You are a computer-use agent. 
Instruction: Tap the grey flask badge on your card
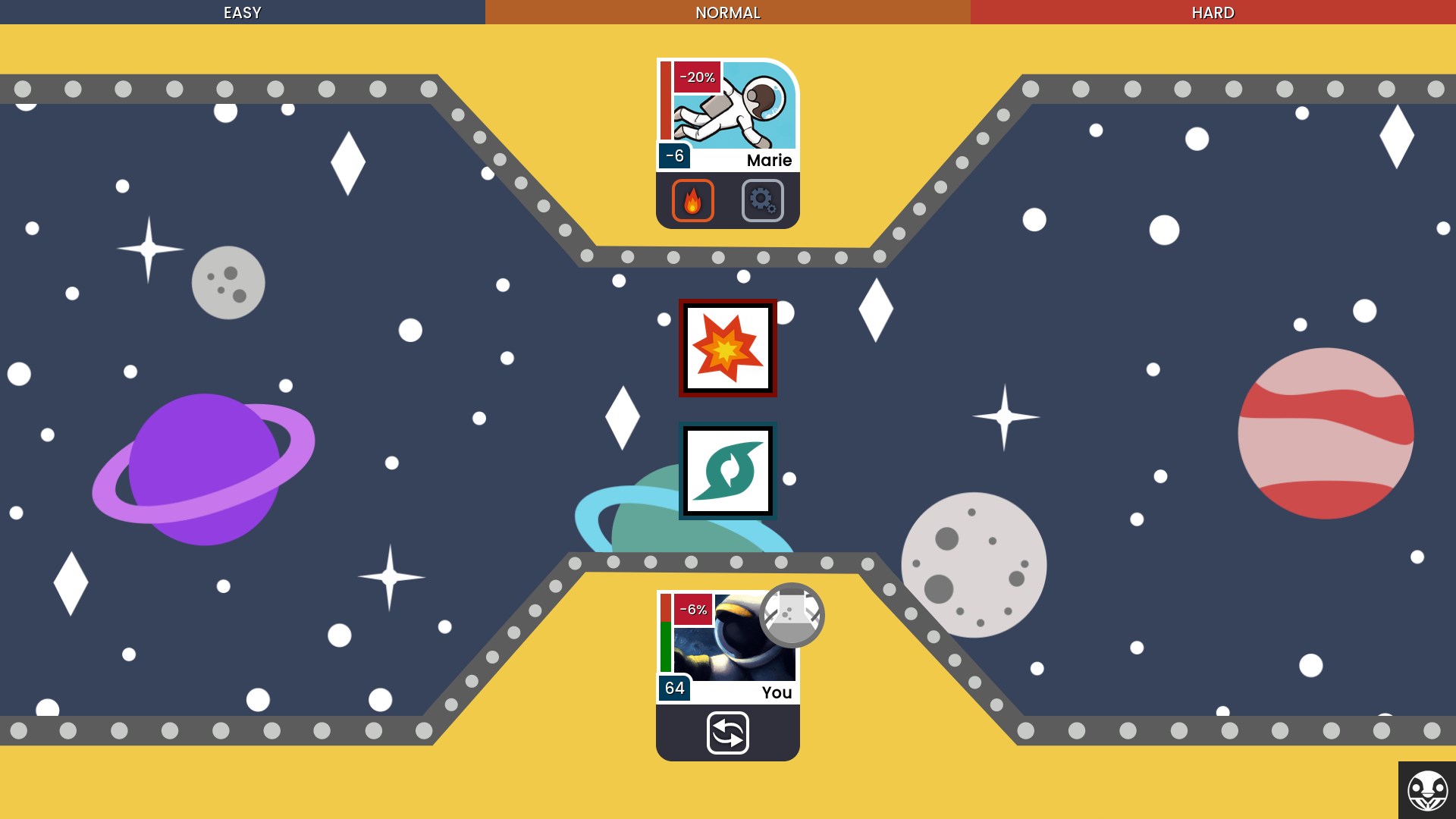[x=792, y=615]
